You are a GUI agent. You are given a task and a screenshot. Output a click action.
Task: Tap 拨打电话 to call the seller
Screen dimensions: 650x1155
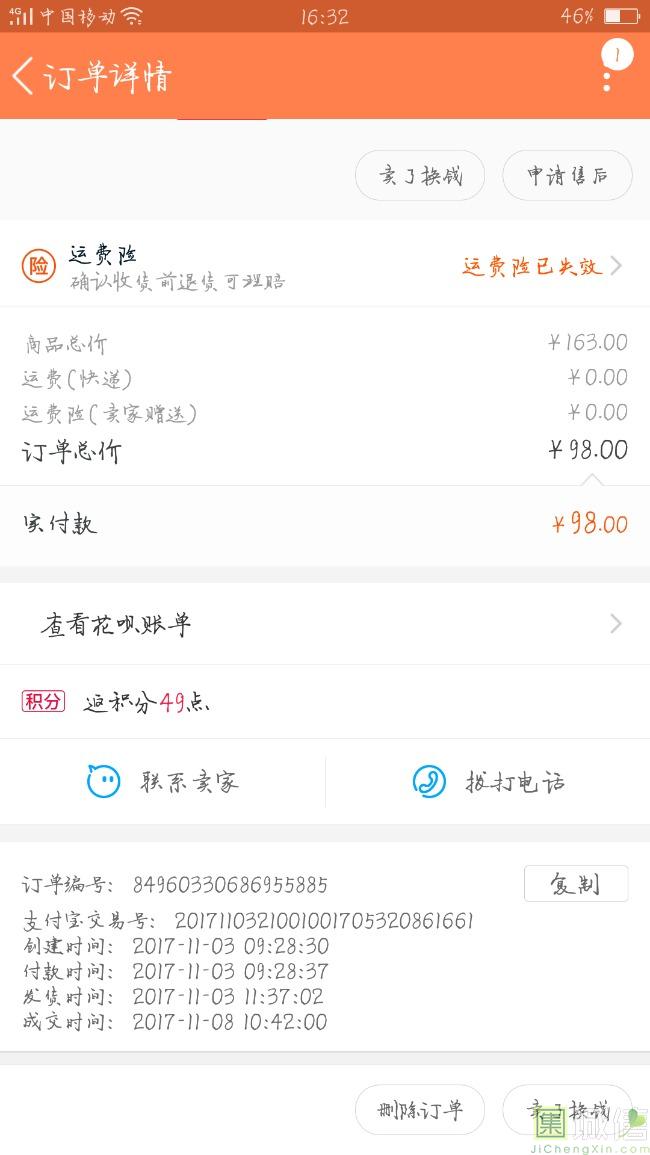coord(488,781)
